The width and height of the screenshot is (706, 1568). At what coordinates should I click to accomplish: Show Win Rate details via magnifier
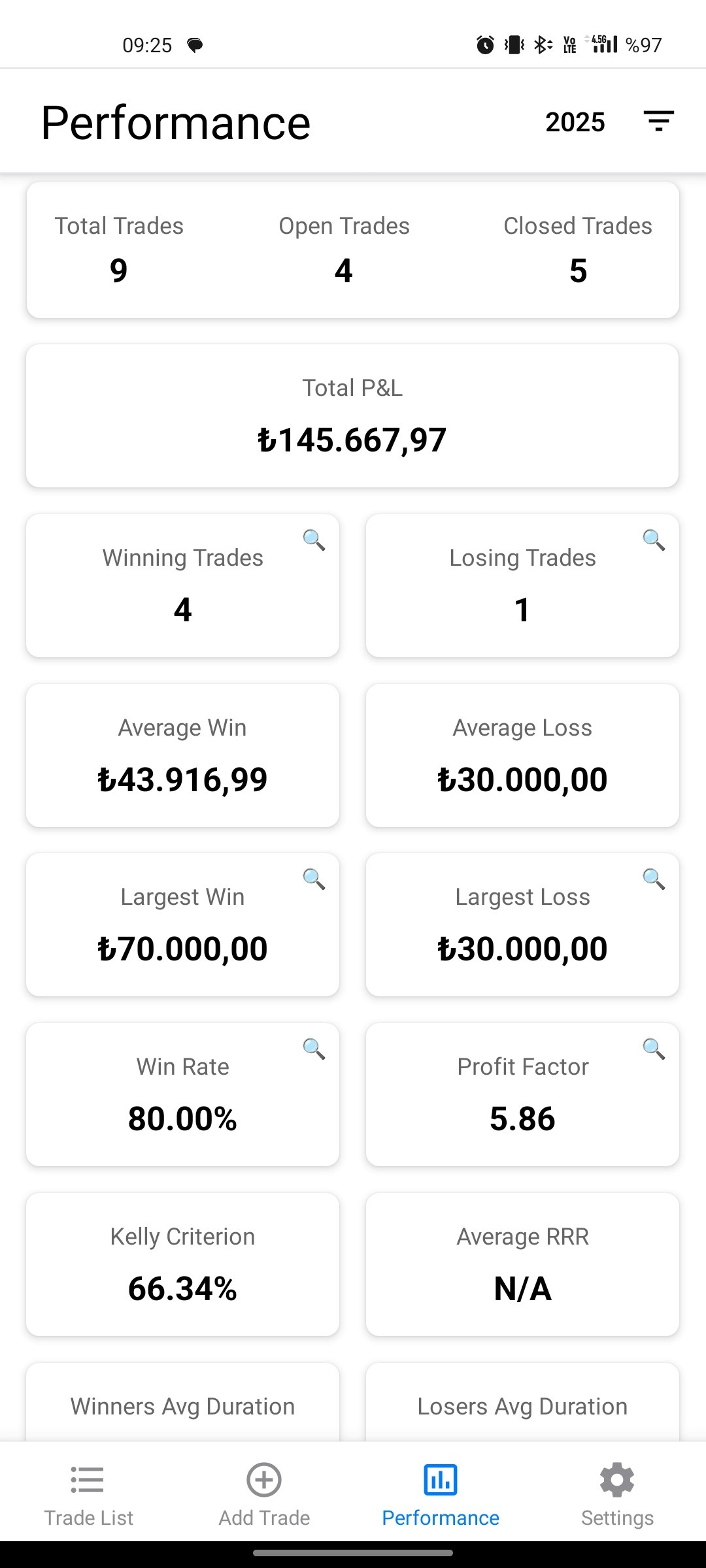314,1049
